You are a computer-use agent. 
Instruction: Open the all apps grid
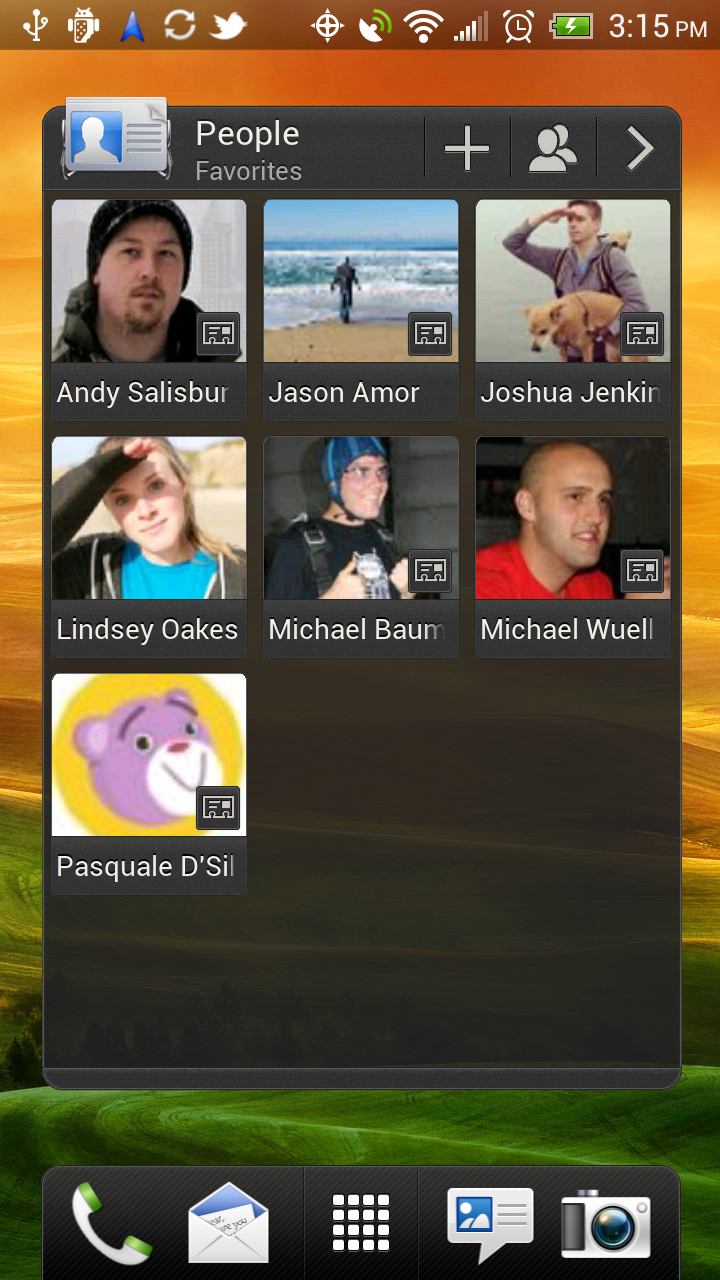click(360, 1224)
